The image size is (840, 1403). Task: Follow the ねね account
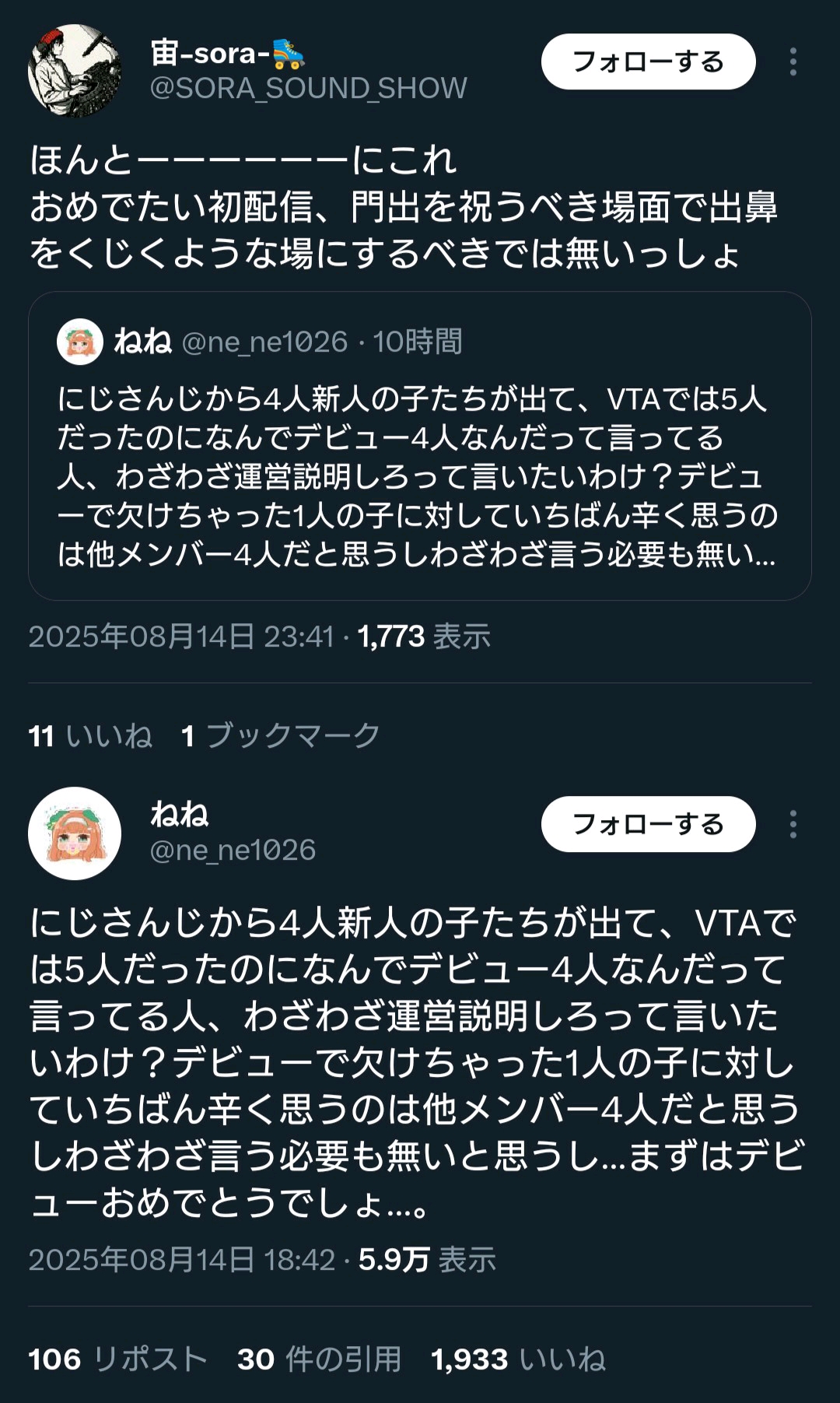pyautogui.click(x=648, y=824)
